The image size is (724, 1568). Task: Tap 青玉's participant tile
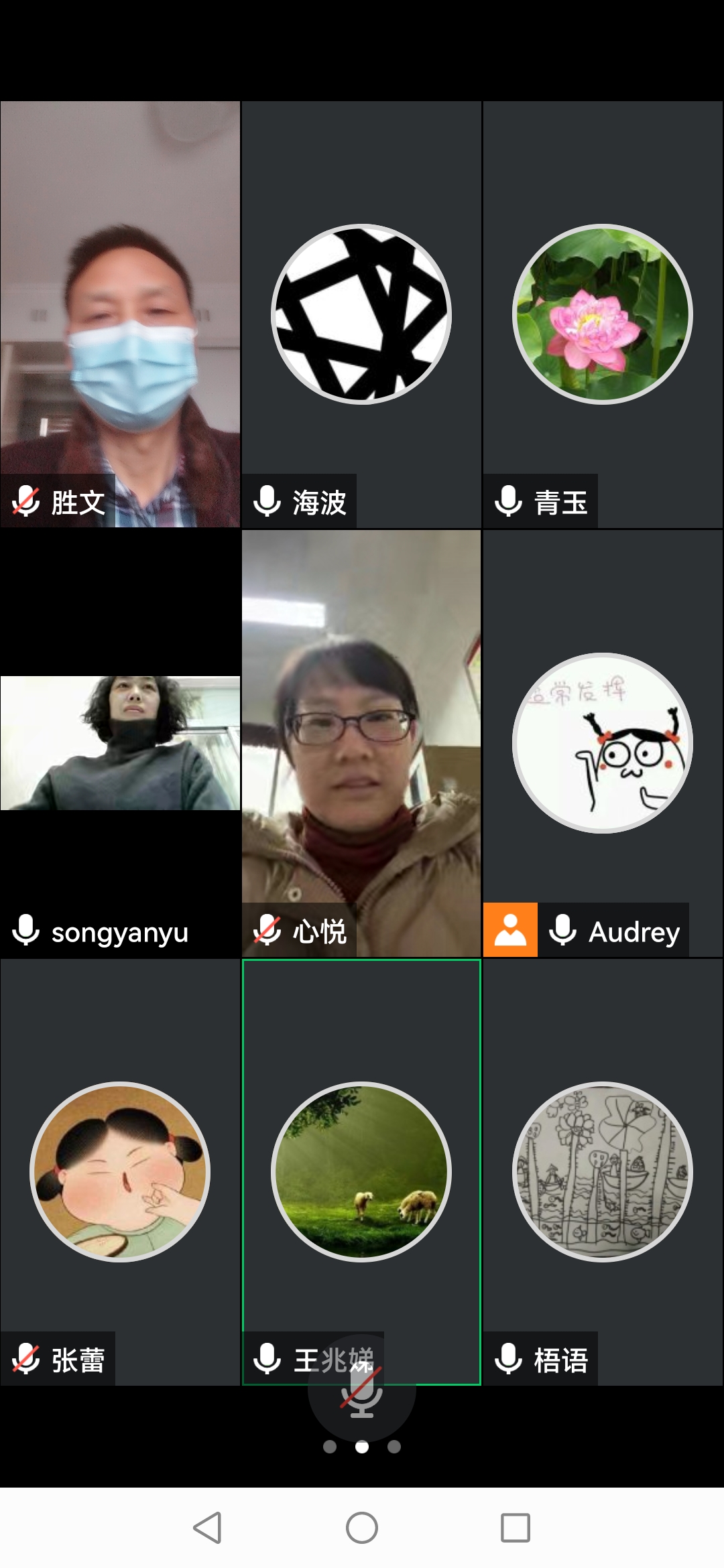click(603, 314)
